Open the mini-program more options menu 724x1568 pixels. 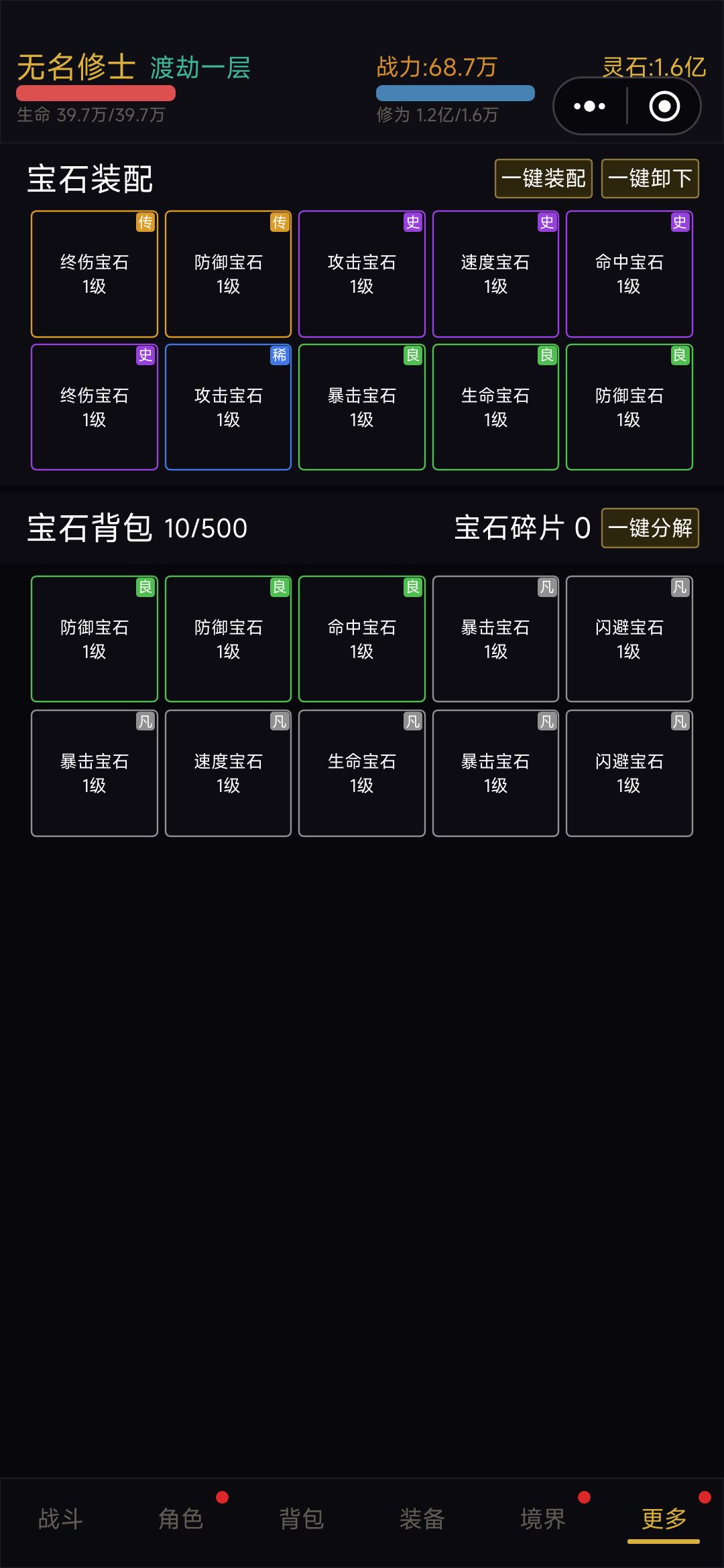click(x=589, y=105)
